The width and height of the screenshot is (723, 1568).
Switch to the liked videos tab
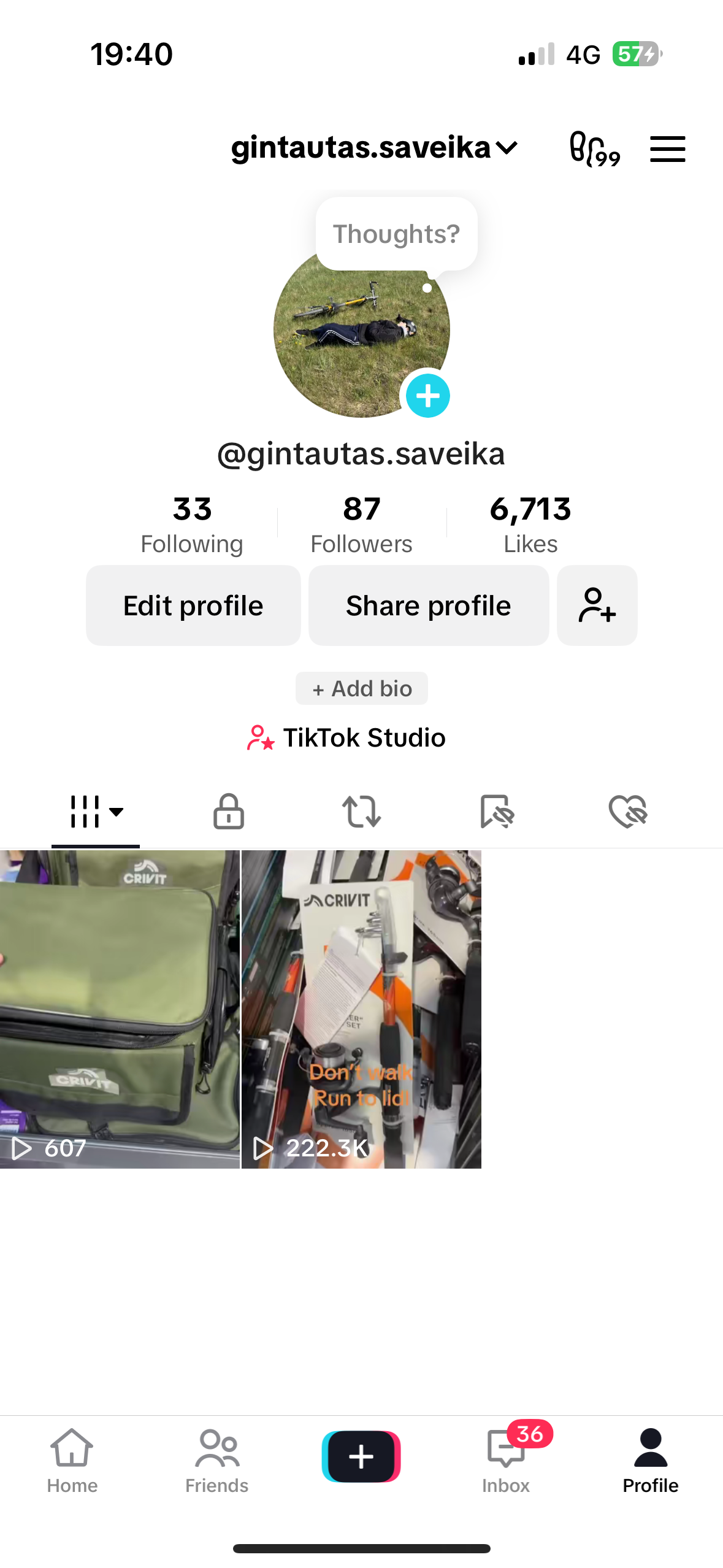(x=628, y=812)
